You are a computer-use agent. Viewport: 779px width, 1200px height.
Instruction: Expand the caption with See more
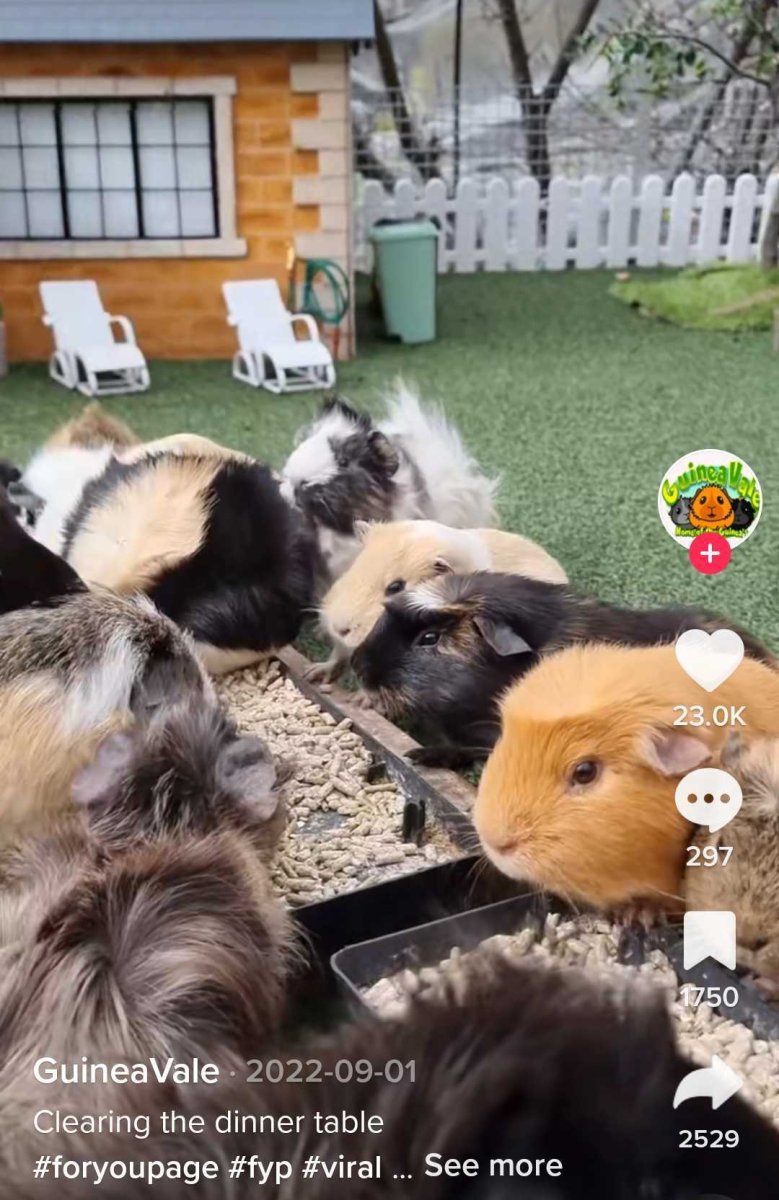(493, 1165)
